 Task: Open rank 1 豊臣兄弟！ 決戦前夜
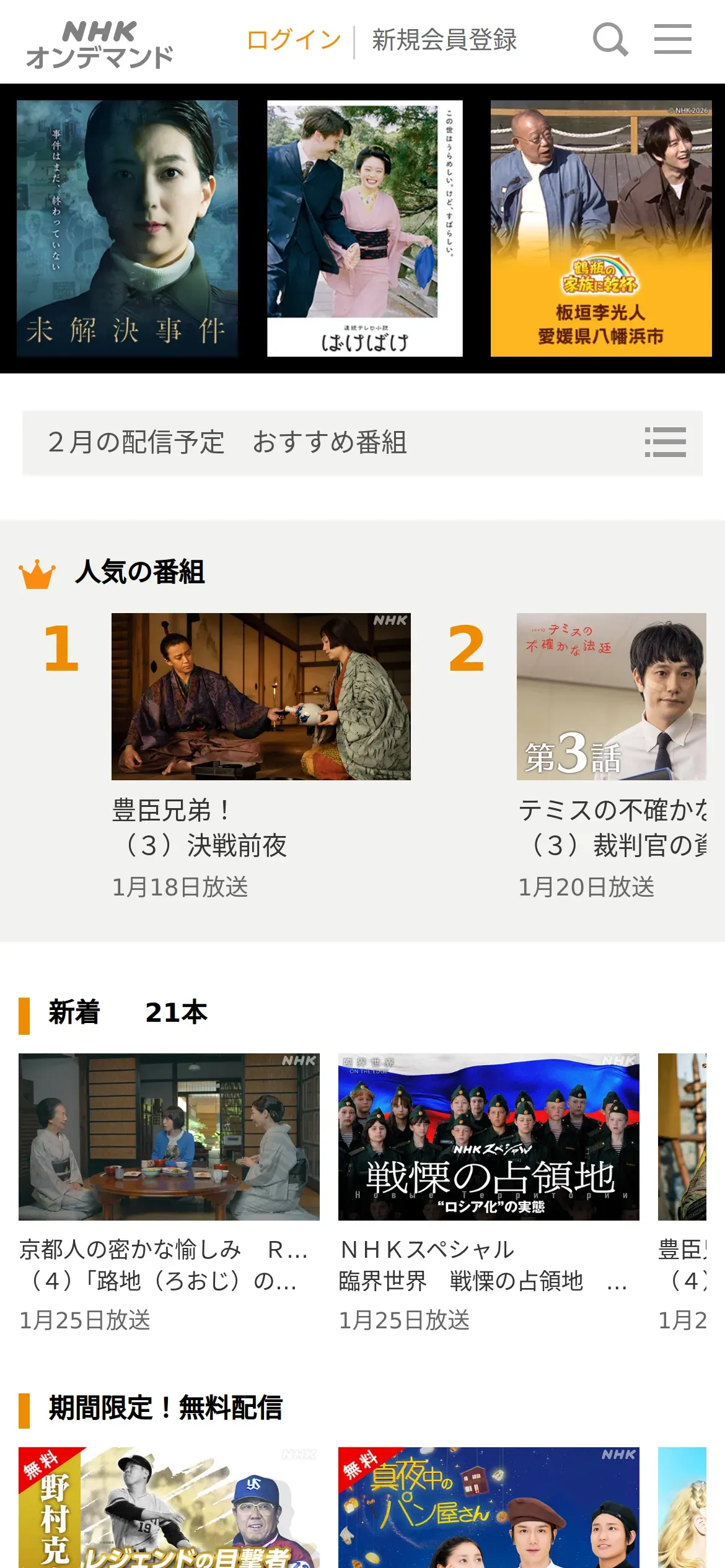[x=260, y=697]
